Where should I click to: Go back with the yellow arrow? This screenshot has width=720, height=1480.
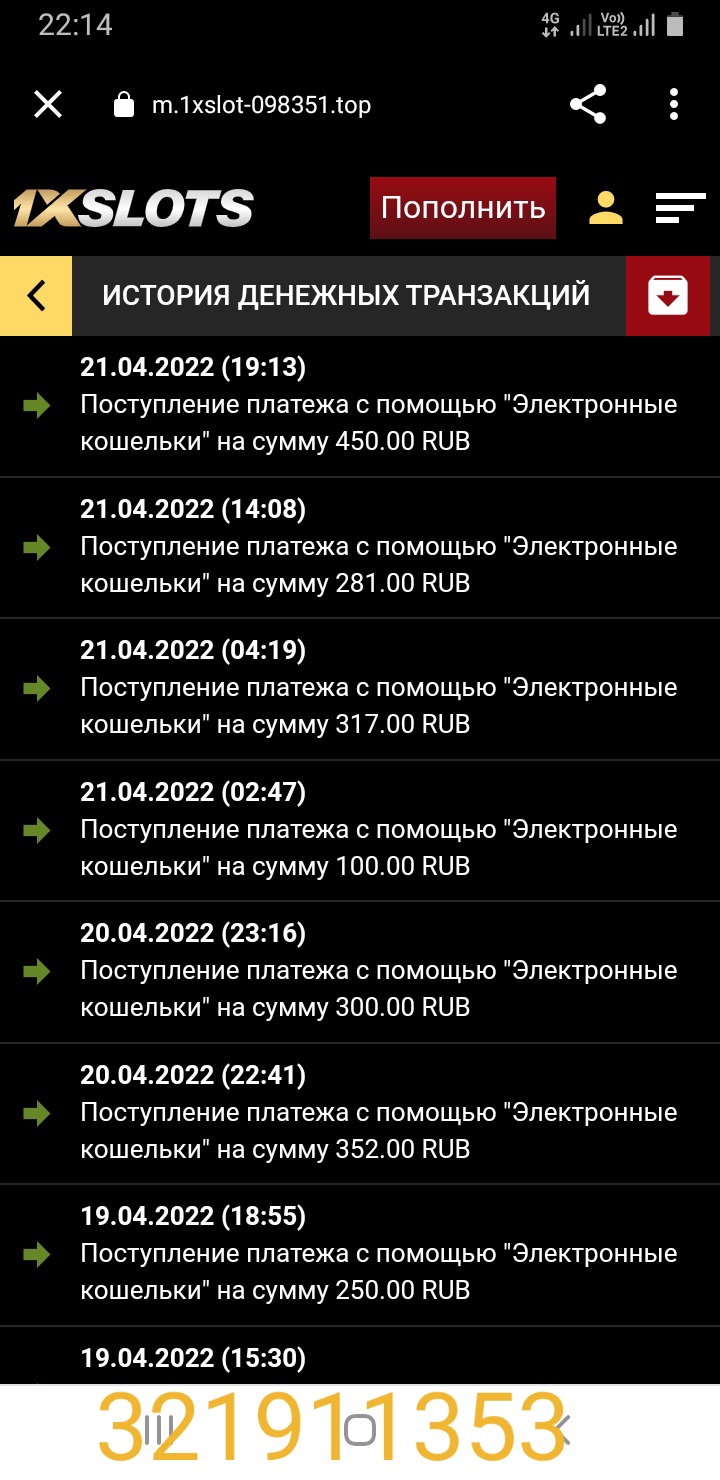(36, 296)
